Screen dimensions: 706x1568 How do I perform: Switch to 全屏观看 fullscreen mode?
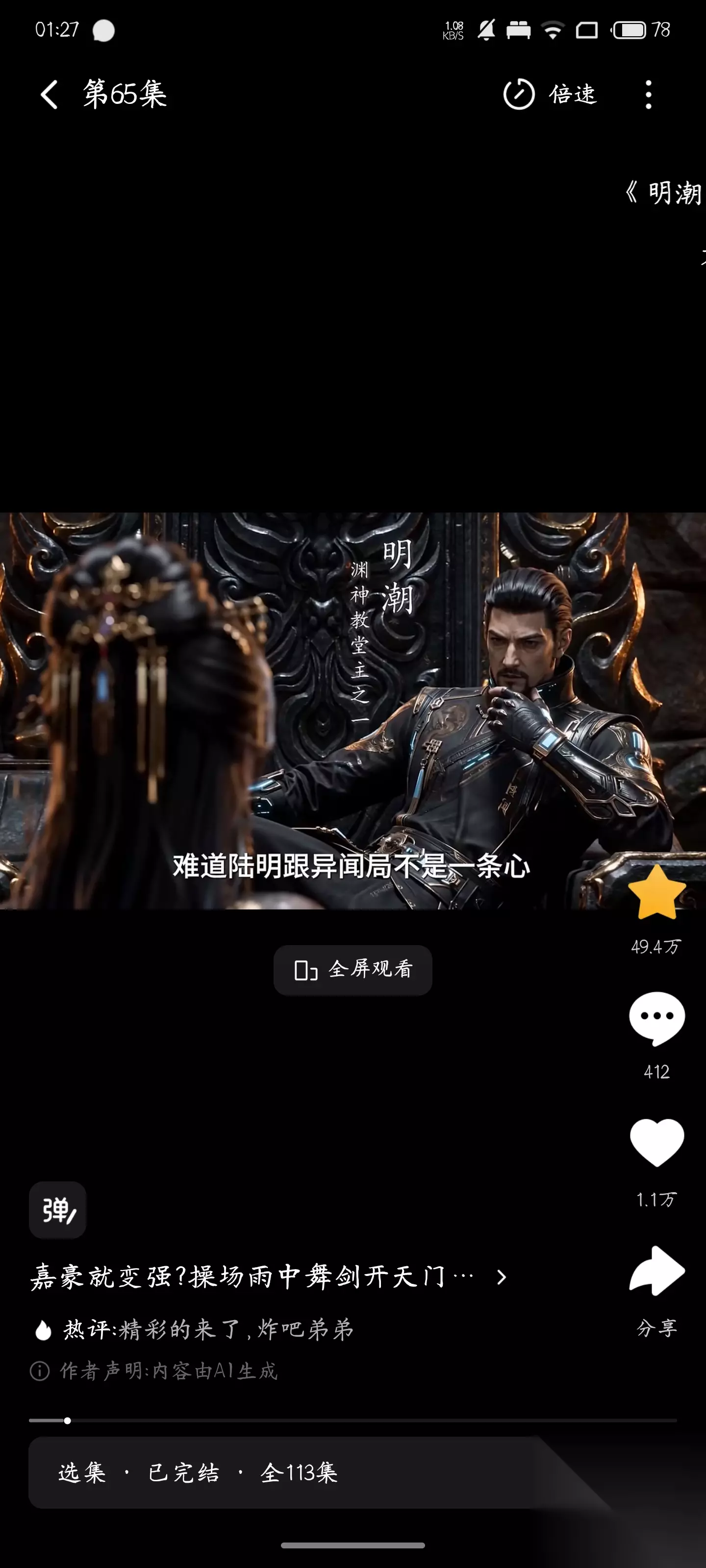pyautogui.click(x=353, y=970)
